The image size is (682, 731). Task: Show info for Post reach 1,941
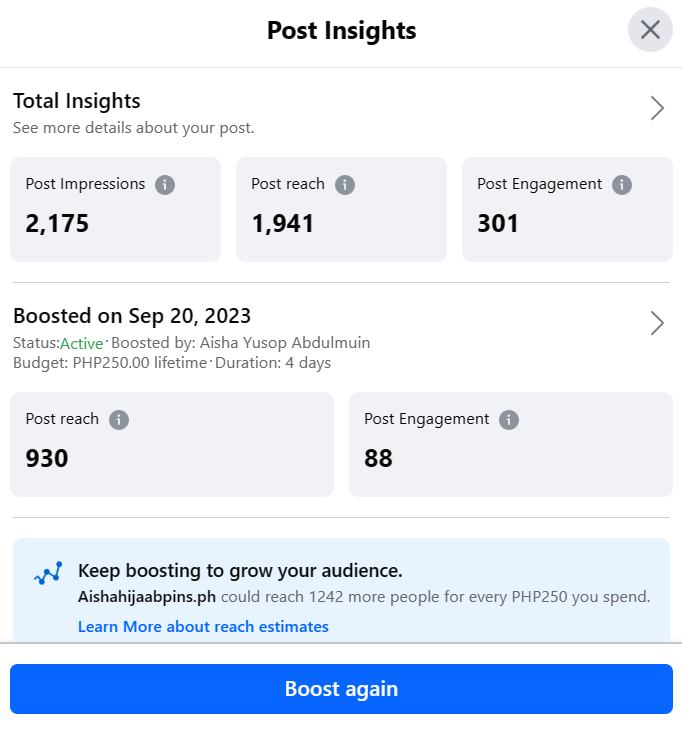click(x=345, y=185)
